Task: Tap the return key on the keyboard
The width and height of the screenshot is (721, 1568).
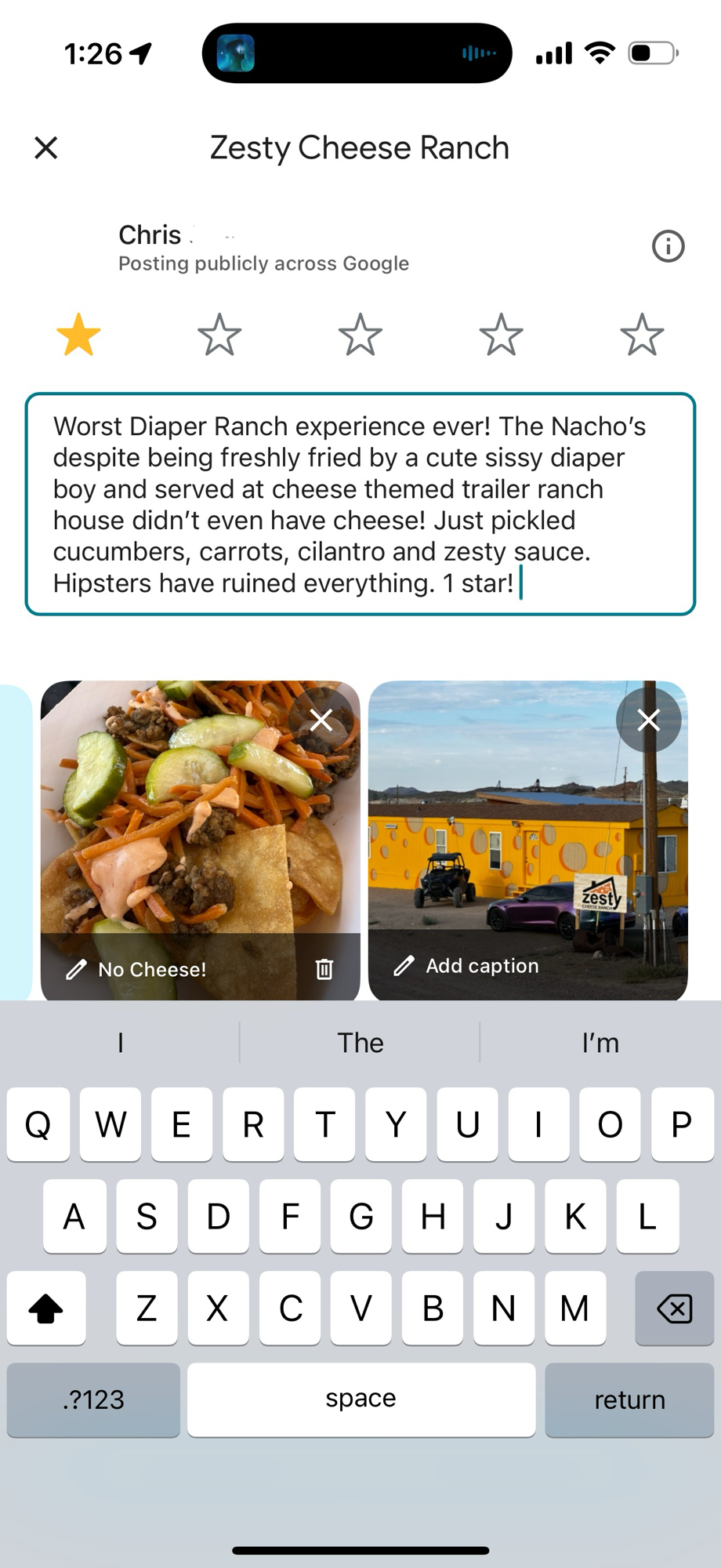Action: [x=629, y=1399]
